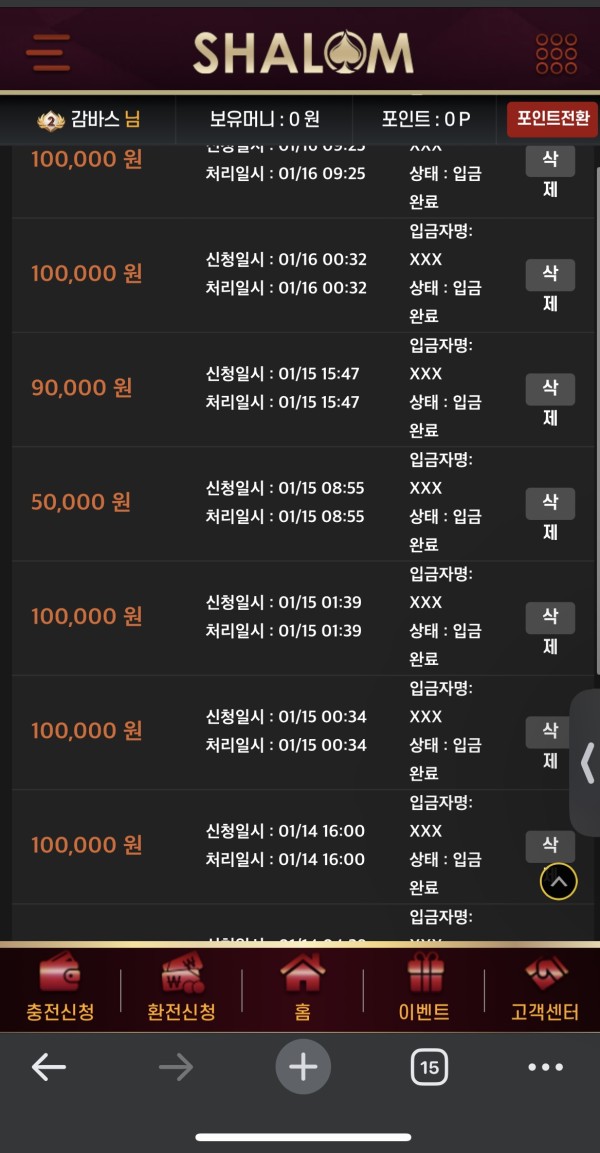Image resolution: width=600 pixels, height=1153 pixels.
Task: Expand the side panel arrow
Action: click(587, 763)
